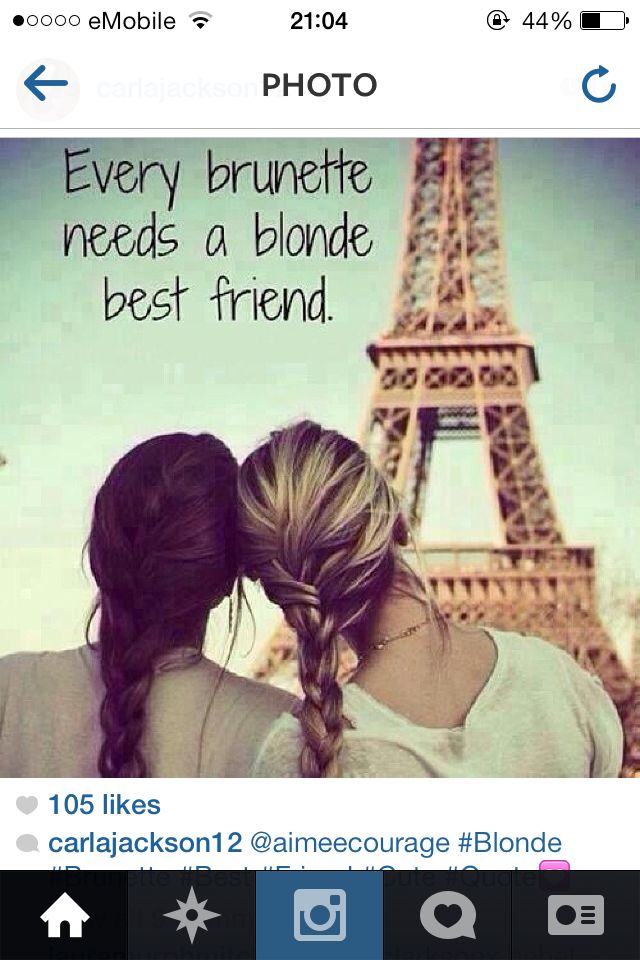Viewport: 640px width, 960px height.
Task: Switch to the profile tab
Action: [575, 915]
